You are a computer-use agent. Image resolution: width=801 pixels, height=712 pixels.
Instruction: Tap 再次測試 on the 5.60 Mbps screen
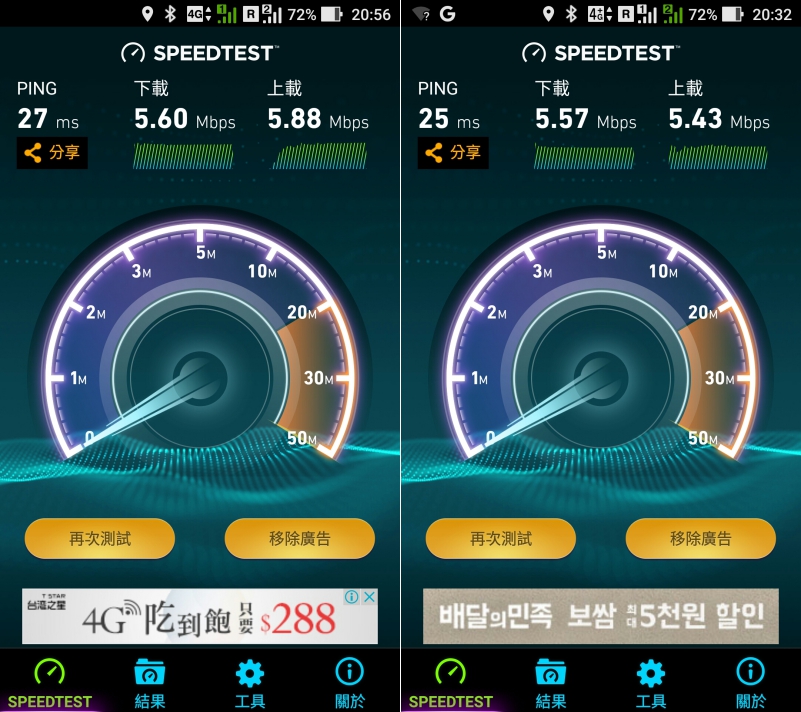click(100, 539)
